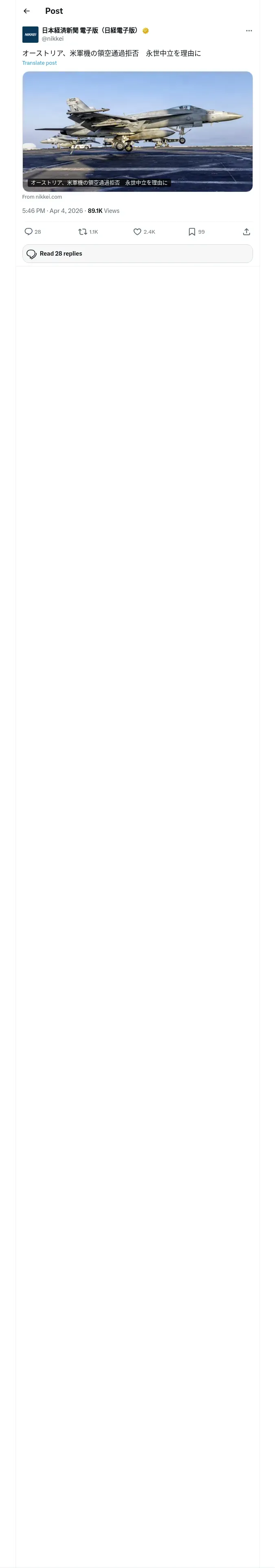Open the post's three-dot overflow menu
This screenshot has height=1568, width=275.
pyautogui.click(x=249, y=31)
